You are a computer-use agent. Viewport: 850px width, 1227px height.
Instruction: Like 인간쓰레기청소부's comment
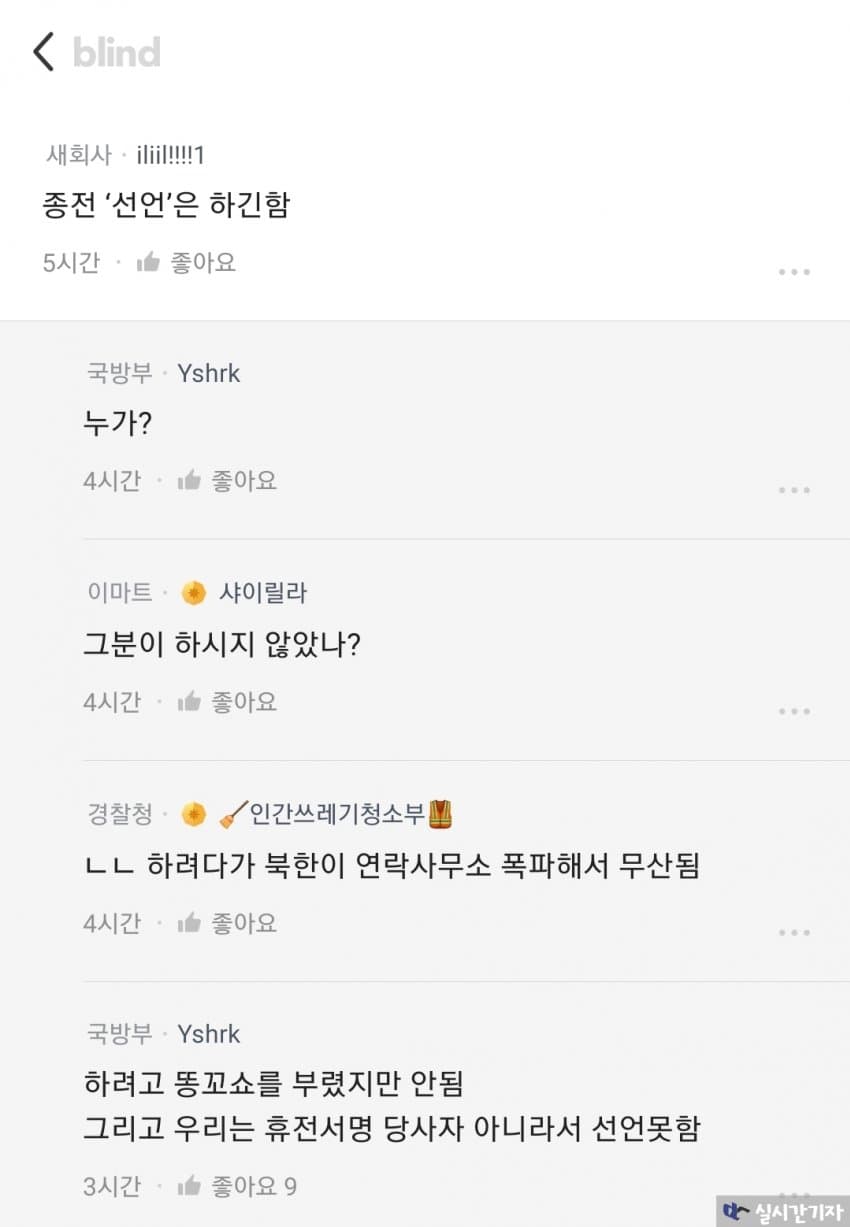click(227, 923)
